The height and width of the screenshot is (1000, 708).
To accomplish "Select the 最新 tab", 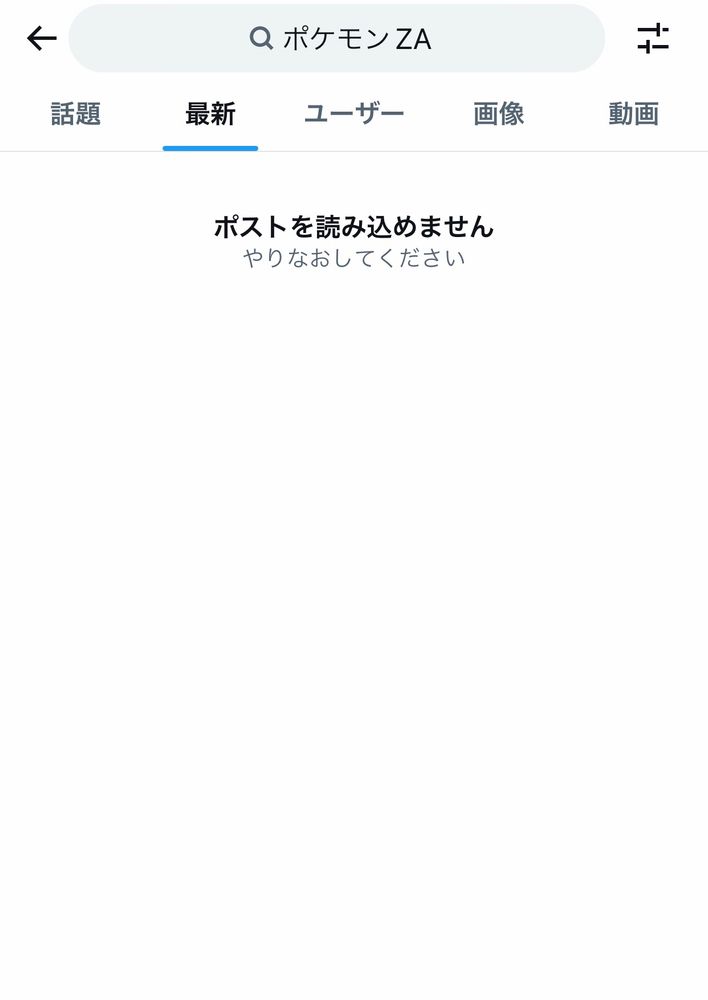I will point(210,114).
